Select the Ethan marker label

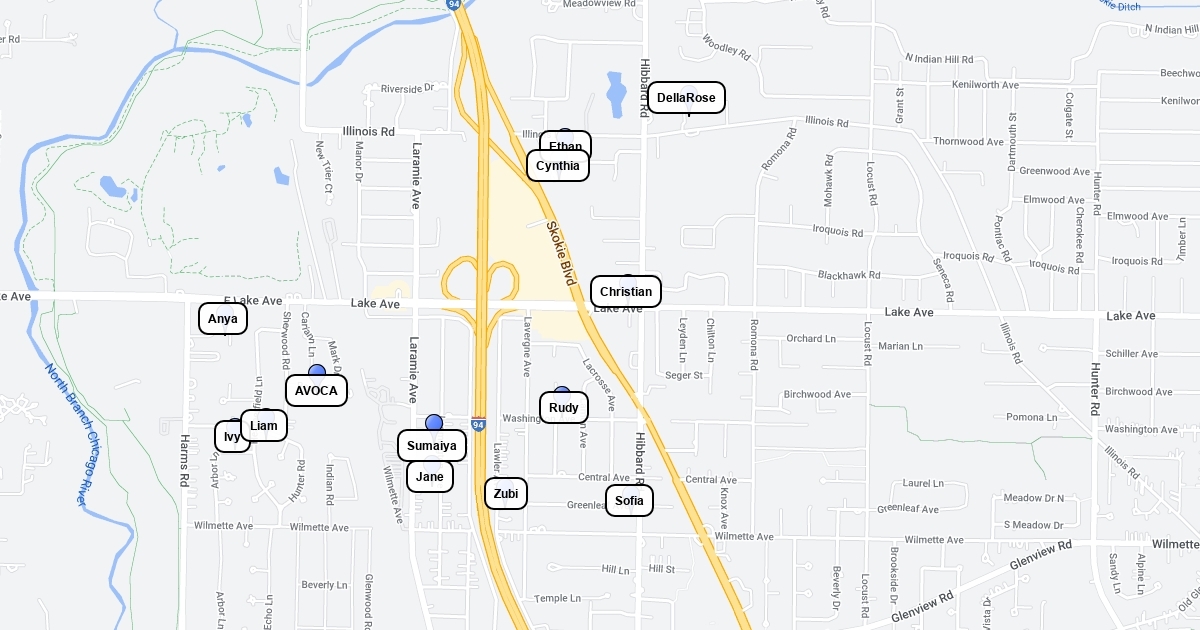(574, 141)
